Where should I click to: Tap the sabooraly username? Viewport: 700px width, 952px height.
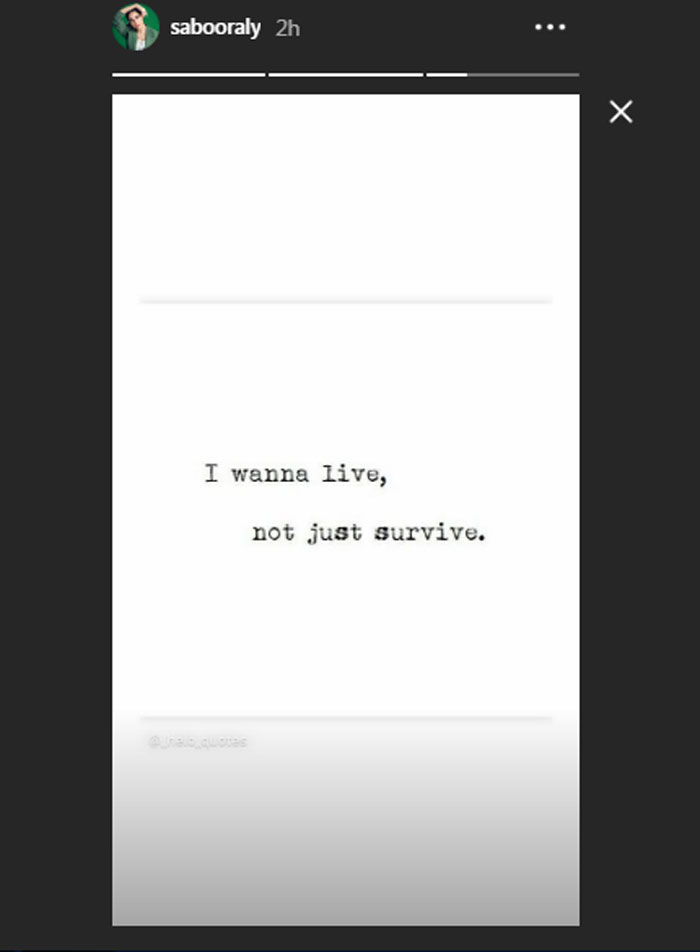pyautogui.click(x=215, y=28)
